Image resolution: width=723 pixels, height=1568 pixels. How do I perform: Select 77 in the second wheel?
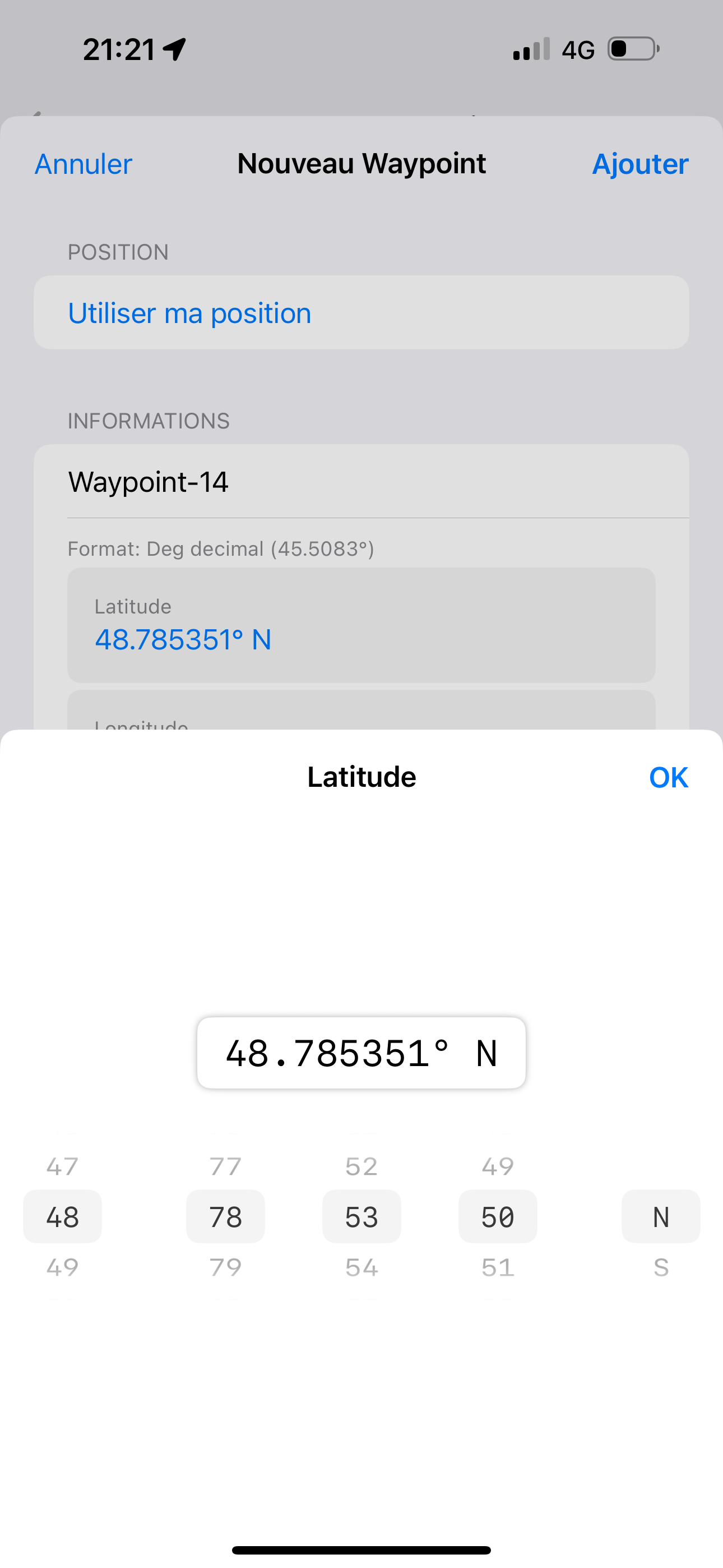pos(225,1166)
